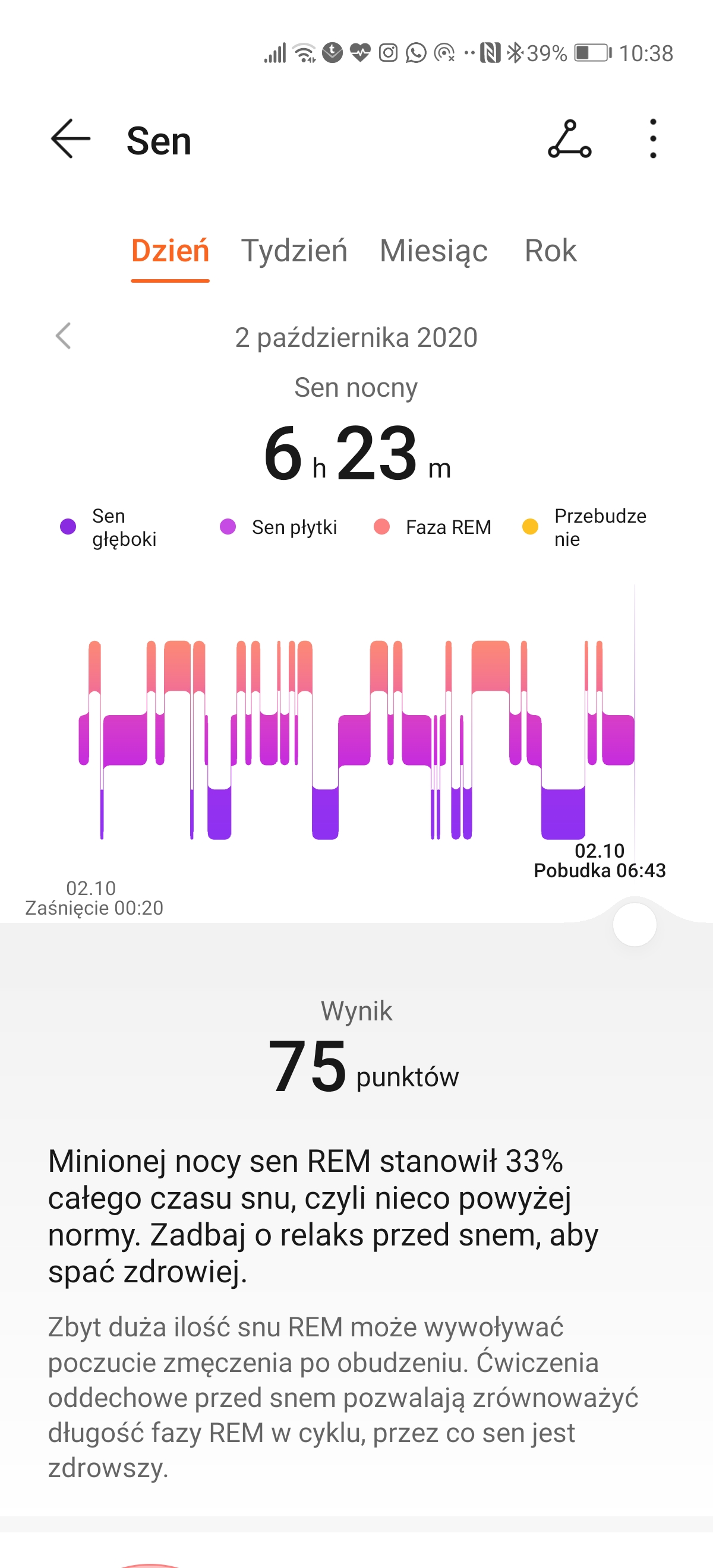Screen dimensions: 713x1568
Task: Switch to the Tydzień tab
Action: coord(294,251)
